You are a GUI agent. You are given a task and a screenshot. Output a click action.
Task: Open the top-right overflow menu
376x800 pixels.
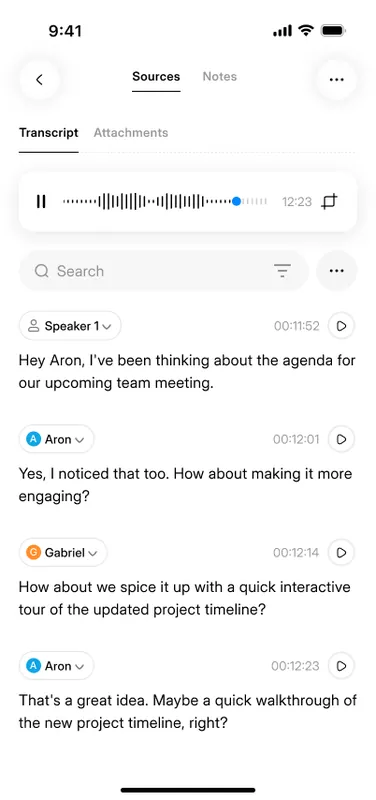pyautogui.click(x=336, y=80)
